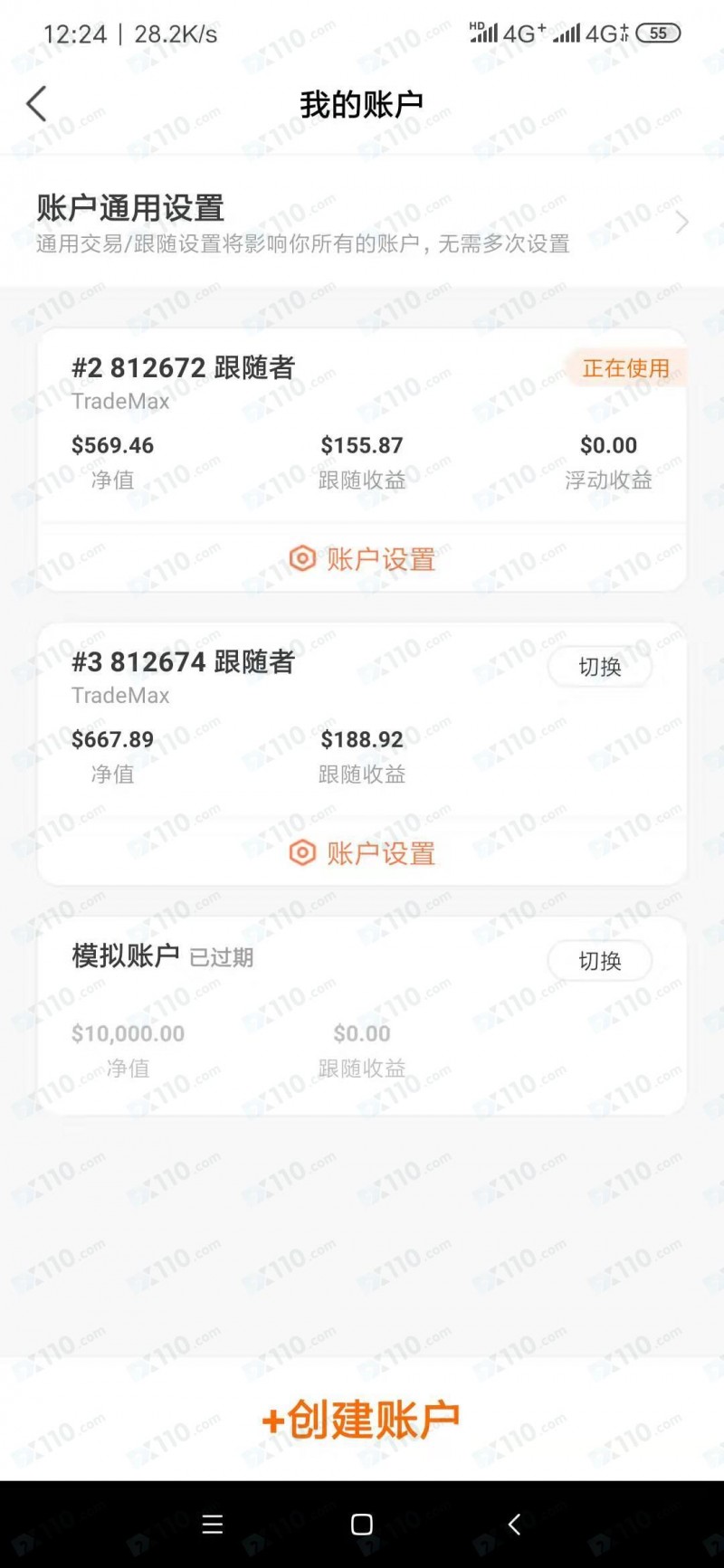Expand 账户通用设置 with the right chevron
The image size is (724, 1568).
click(x=681, y=222)
